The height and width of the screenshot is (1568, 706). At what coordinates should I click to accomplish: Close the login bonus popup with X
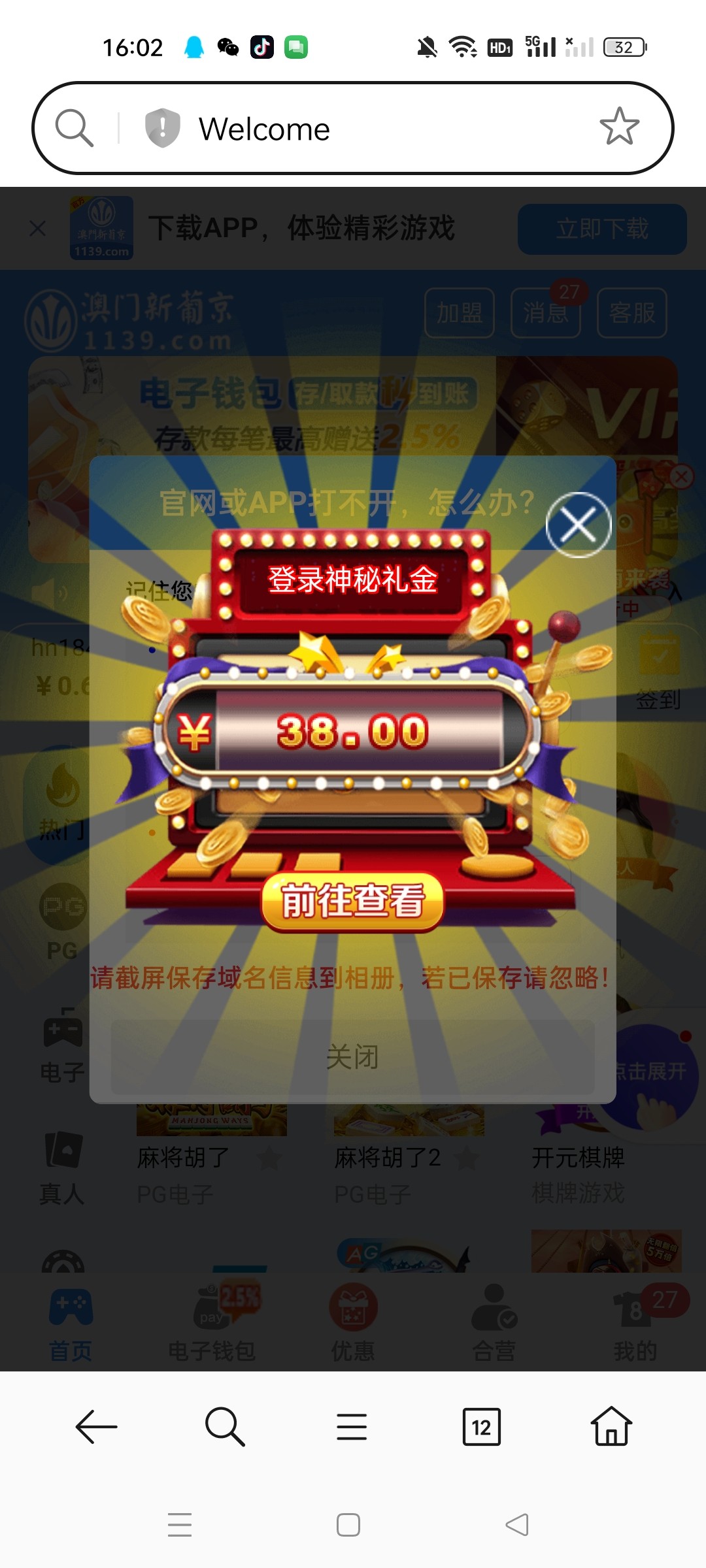(579, 525)
